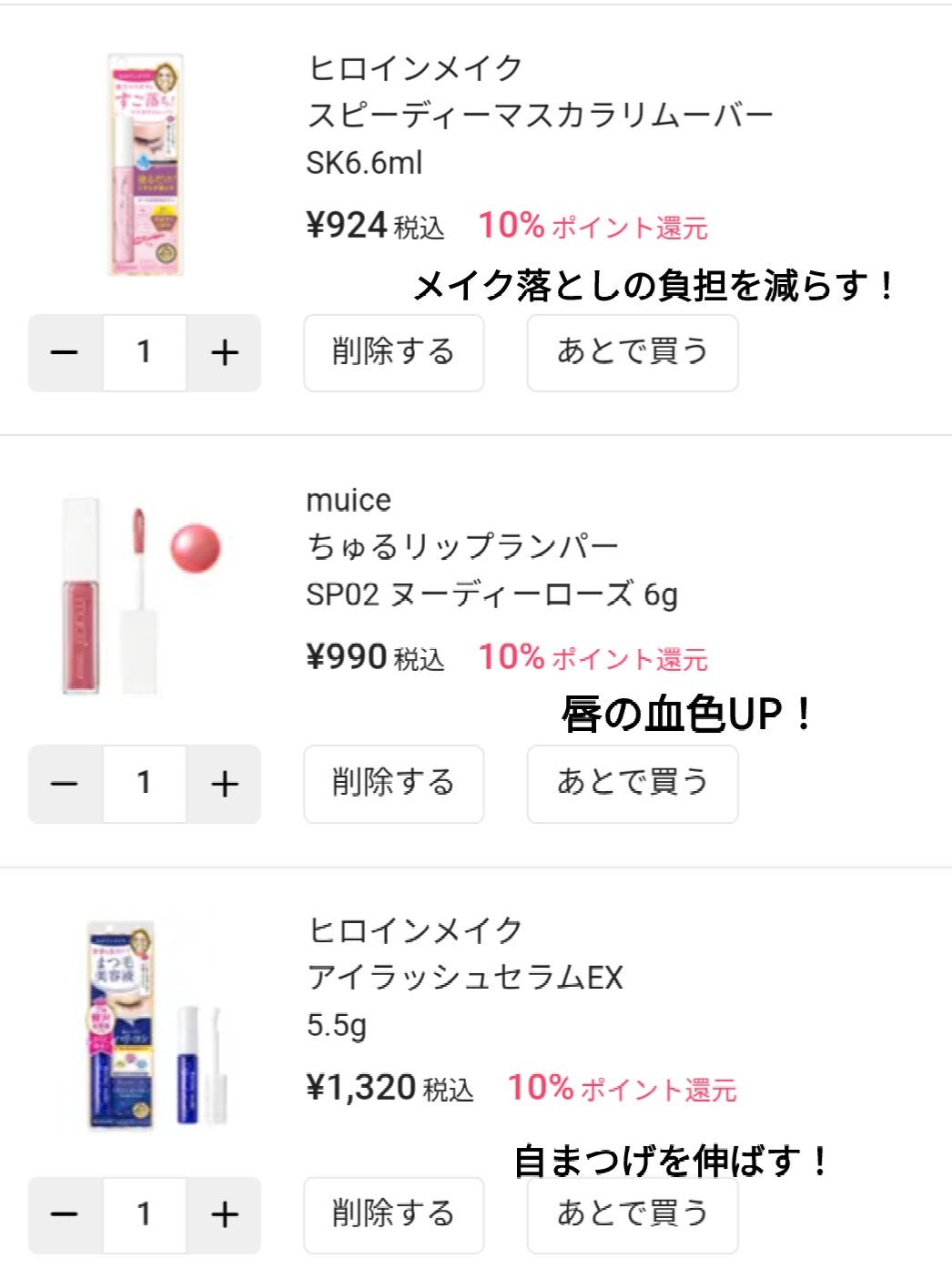This screenshot has width=952, height=1269.
Task: Increase quantity of muice ちゅるリップランパー
Action: pyautogui.click(x=224, y=784)
